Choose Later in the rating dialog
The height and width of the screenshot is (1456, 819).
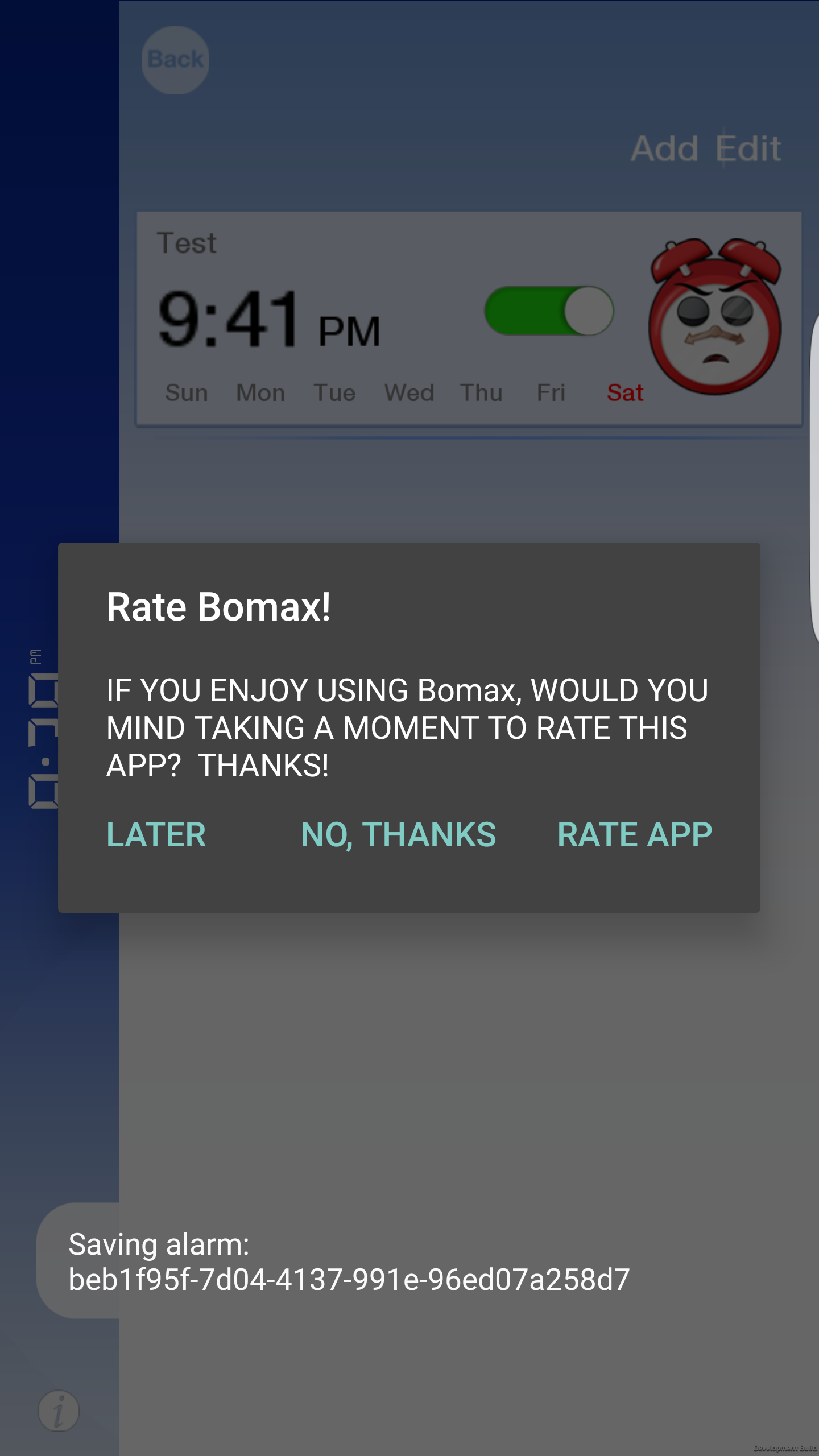coord(156,834)
